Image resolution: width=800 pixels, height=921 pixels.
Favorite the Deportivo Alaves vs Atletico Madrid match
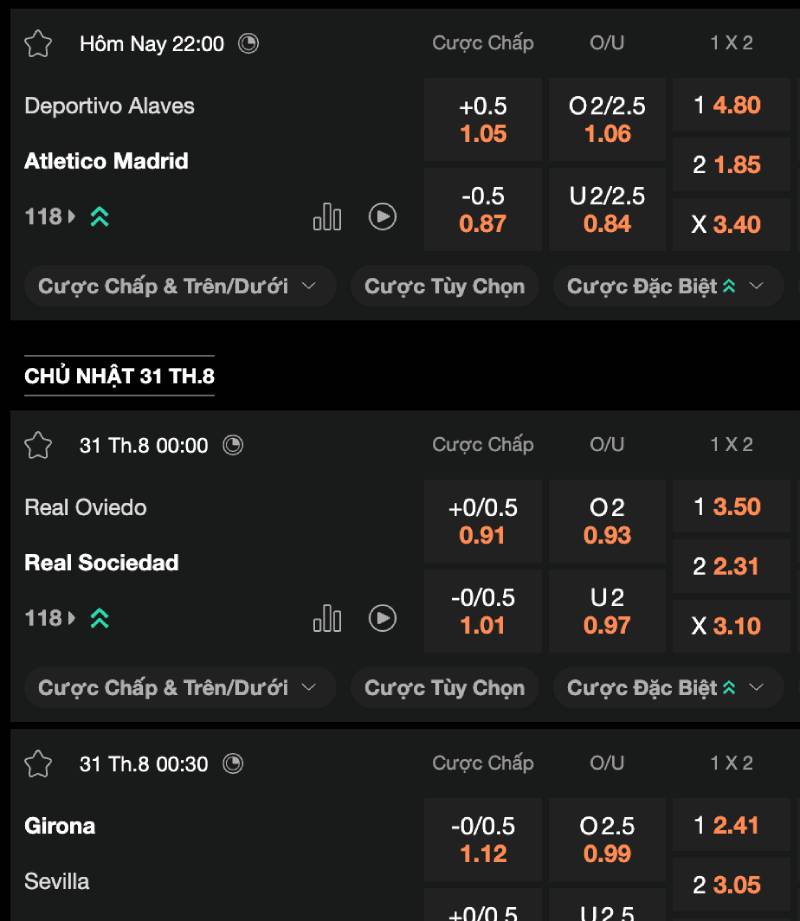point(38,44)
